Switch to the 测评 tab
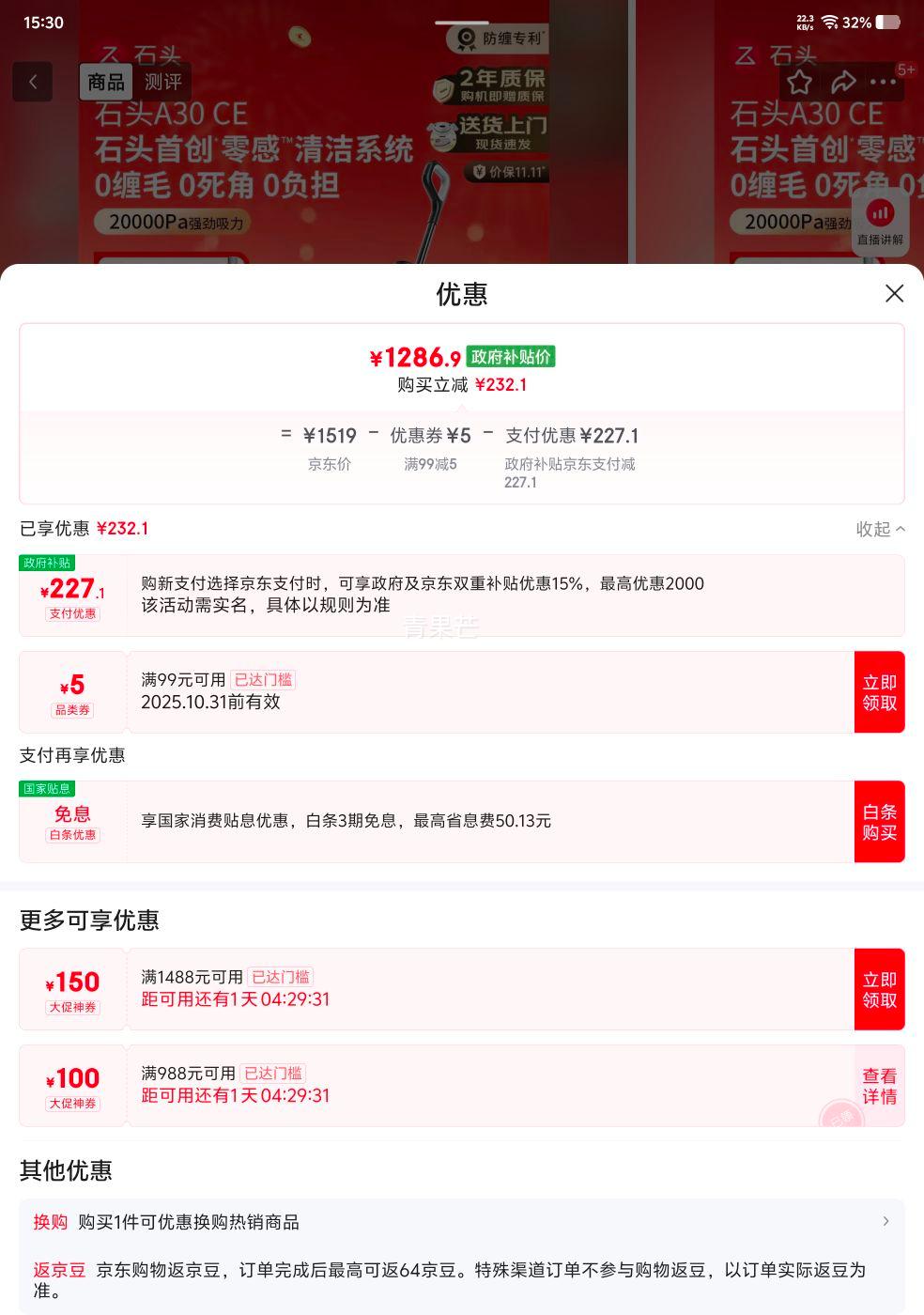Viewport: 924px width, 1315px height. point(162,82)
